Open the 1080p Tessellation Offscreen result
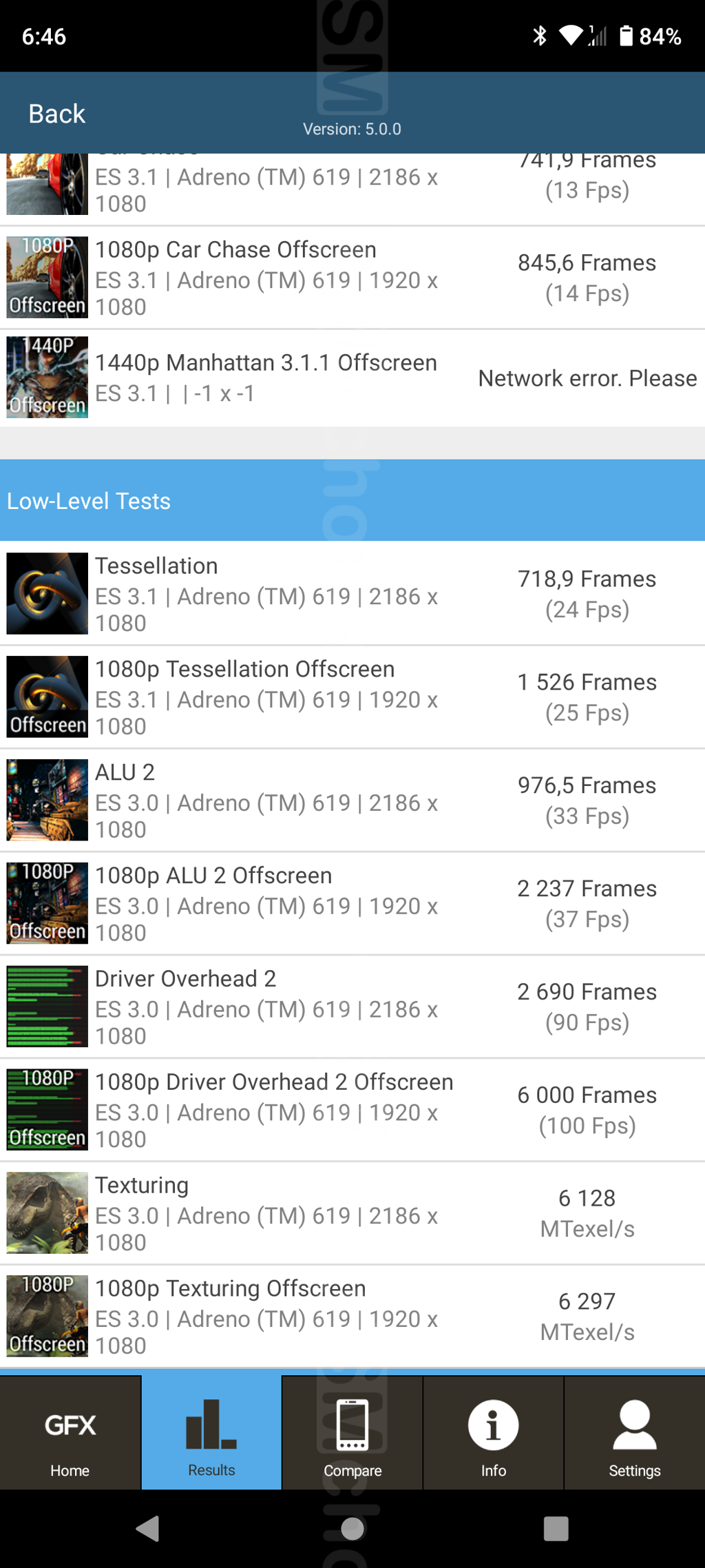The width and height of the screenshot is (705, 1568). [352, 697]
